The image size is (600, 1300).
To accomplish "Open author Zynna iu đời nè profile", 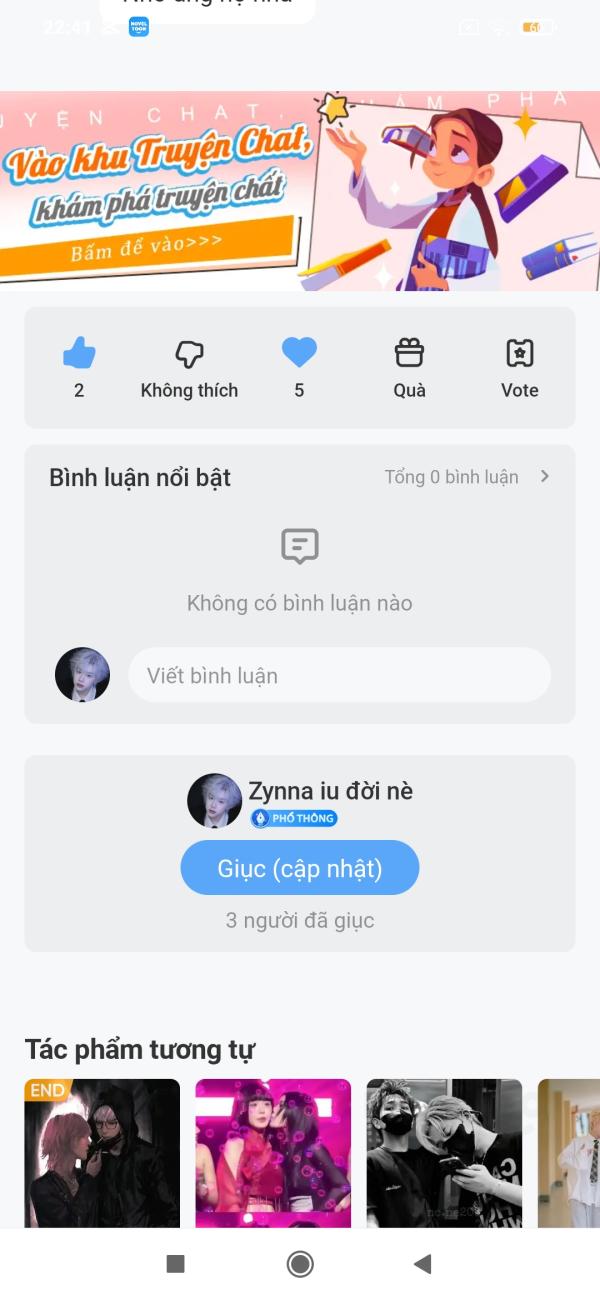I will 330,792.
